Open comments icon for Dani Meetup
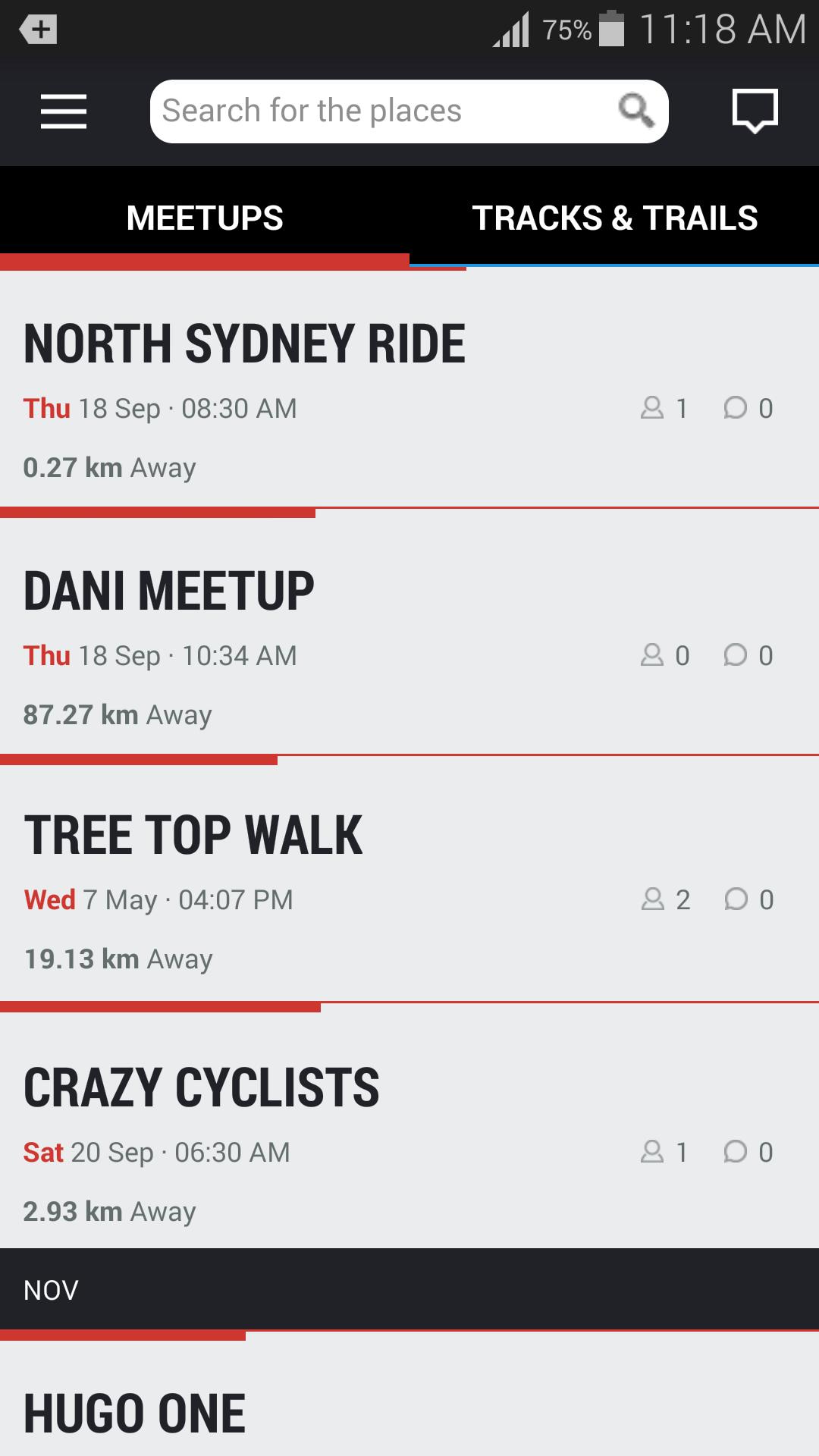819x1456 pixels. coord(735,654)
